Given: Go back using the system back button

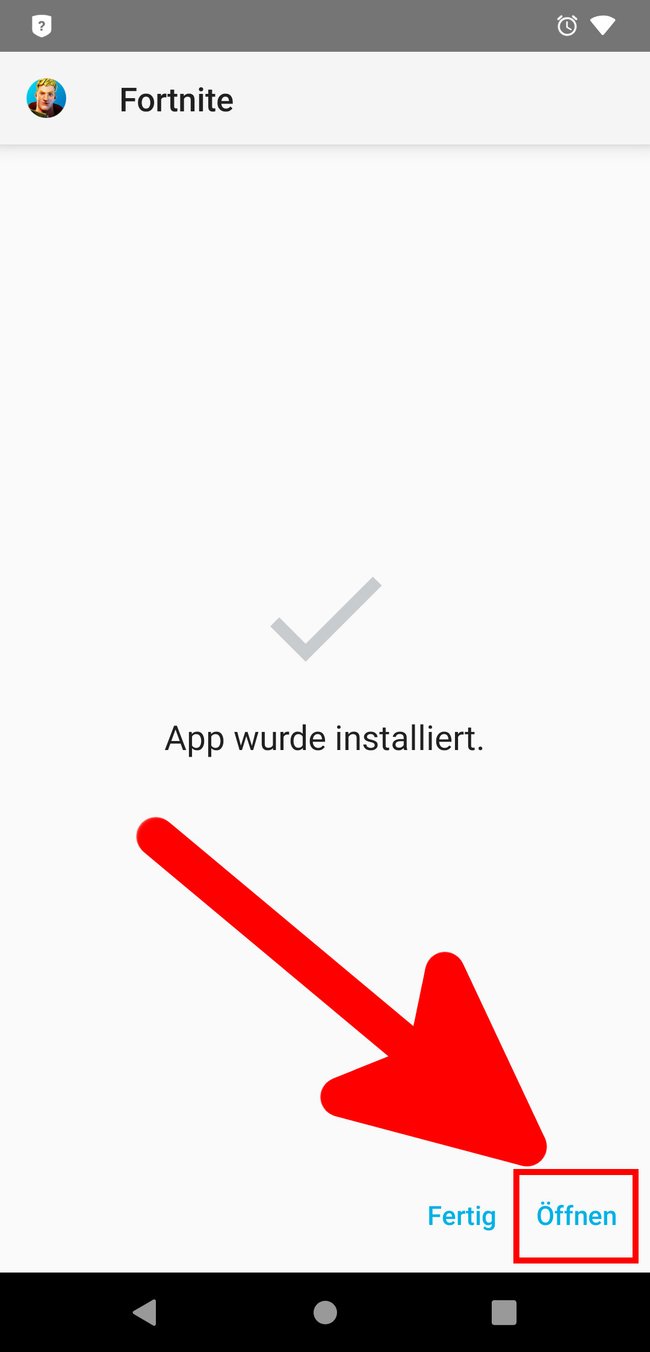Looking at the screenshot, I should [x=145, y=1312].
